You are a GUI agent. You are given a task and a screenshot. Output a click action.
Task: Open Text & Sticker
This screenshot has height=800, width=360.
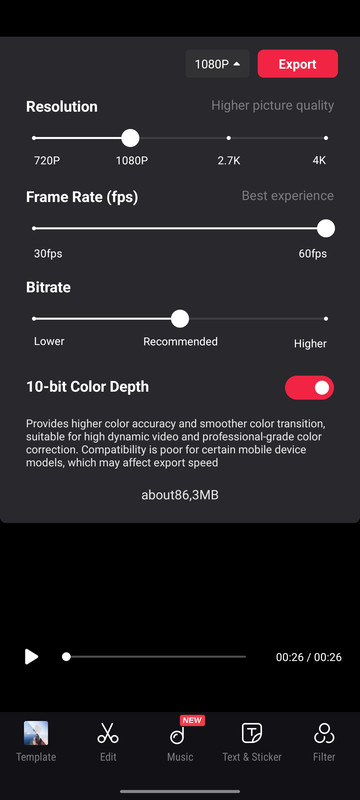[x=252, y=741]
